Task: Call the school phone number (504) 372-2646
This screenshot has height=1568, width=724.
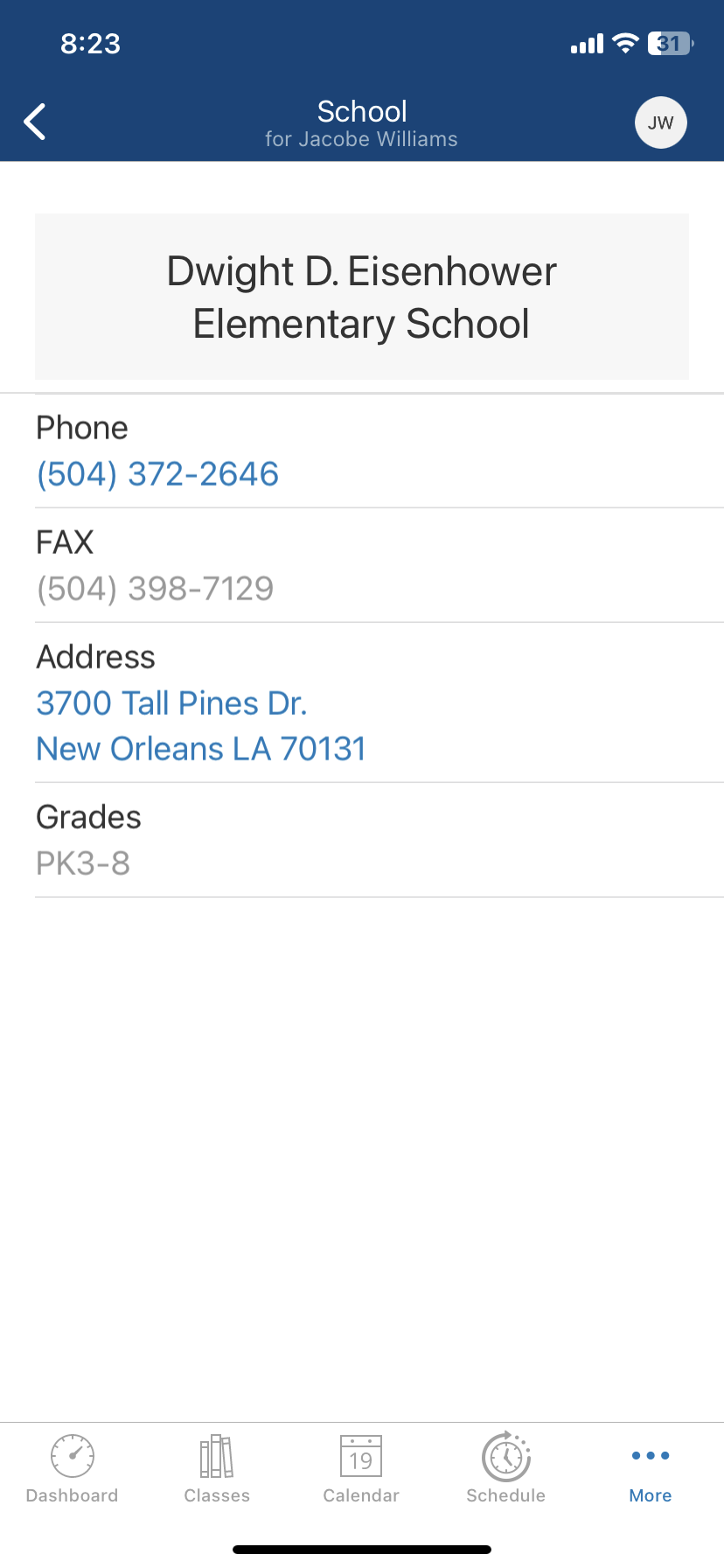Action: [x=157, y=474]
